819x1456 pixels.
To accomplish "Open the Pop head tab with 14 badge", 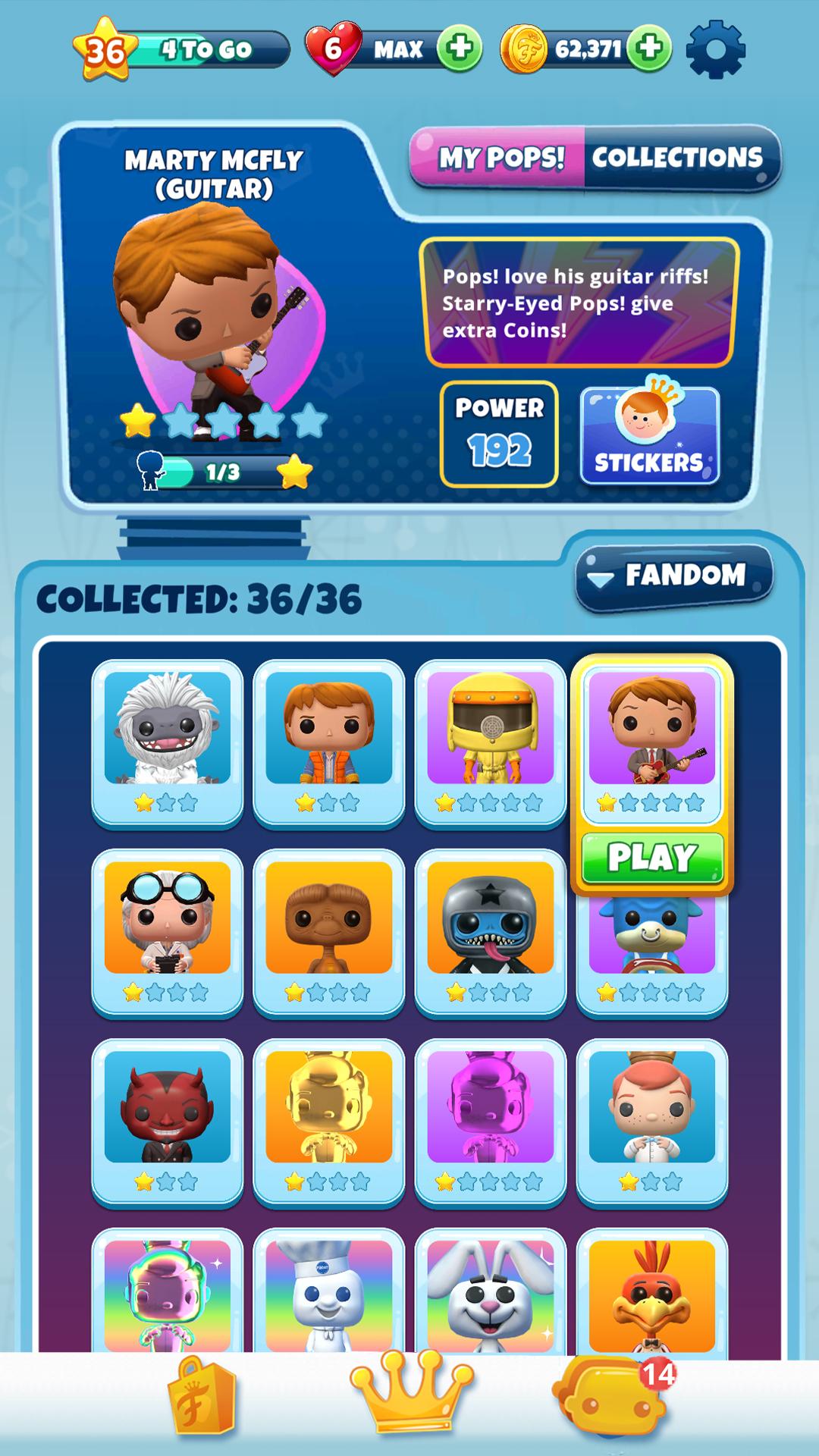I will point(610,1397).
